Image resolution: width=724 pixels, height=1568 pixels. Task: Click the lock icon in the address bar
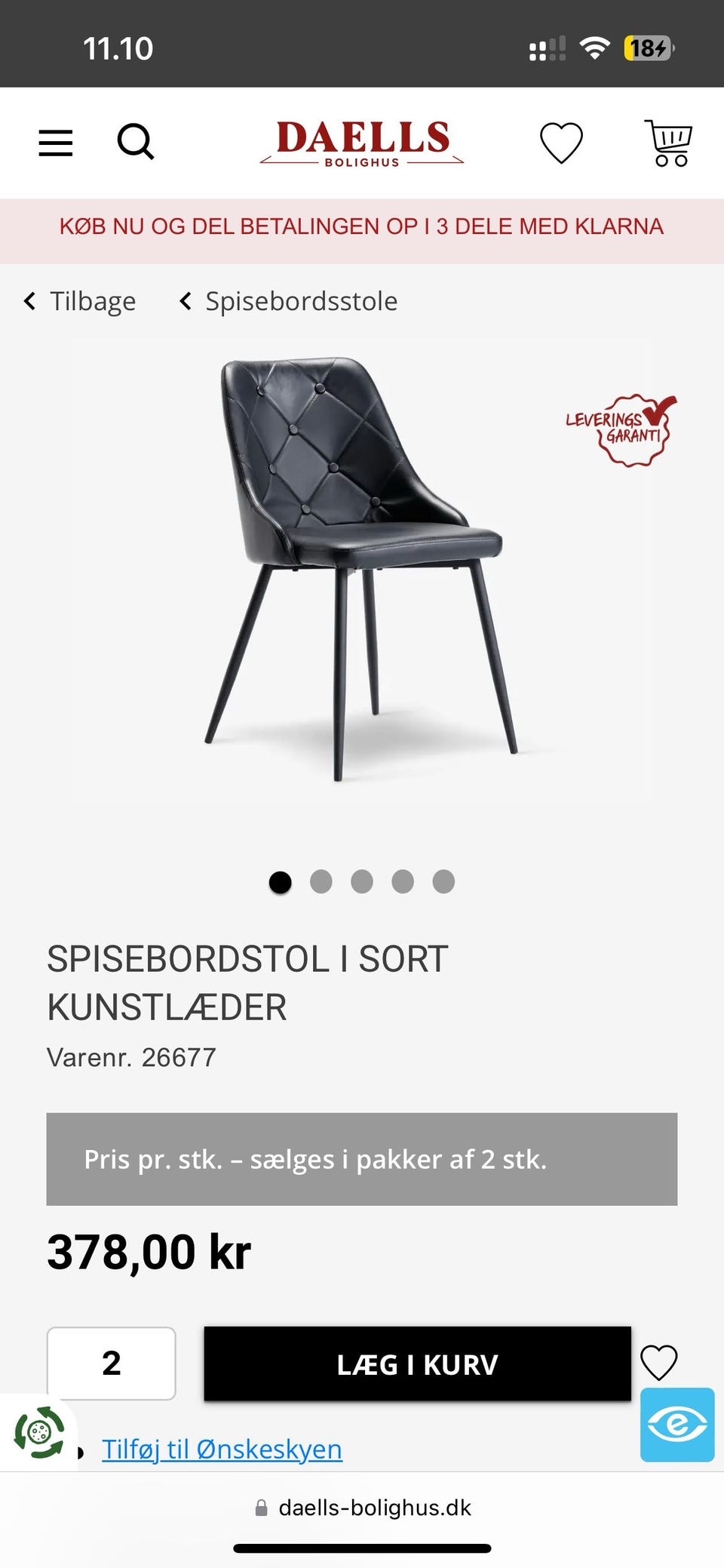pos(262,1508)
